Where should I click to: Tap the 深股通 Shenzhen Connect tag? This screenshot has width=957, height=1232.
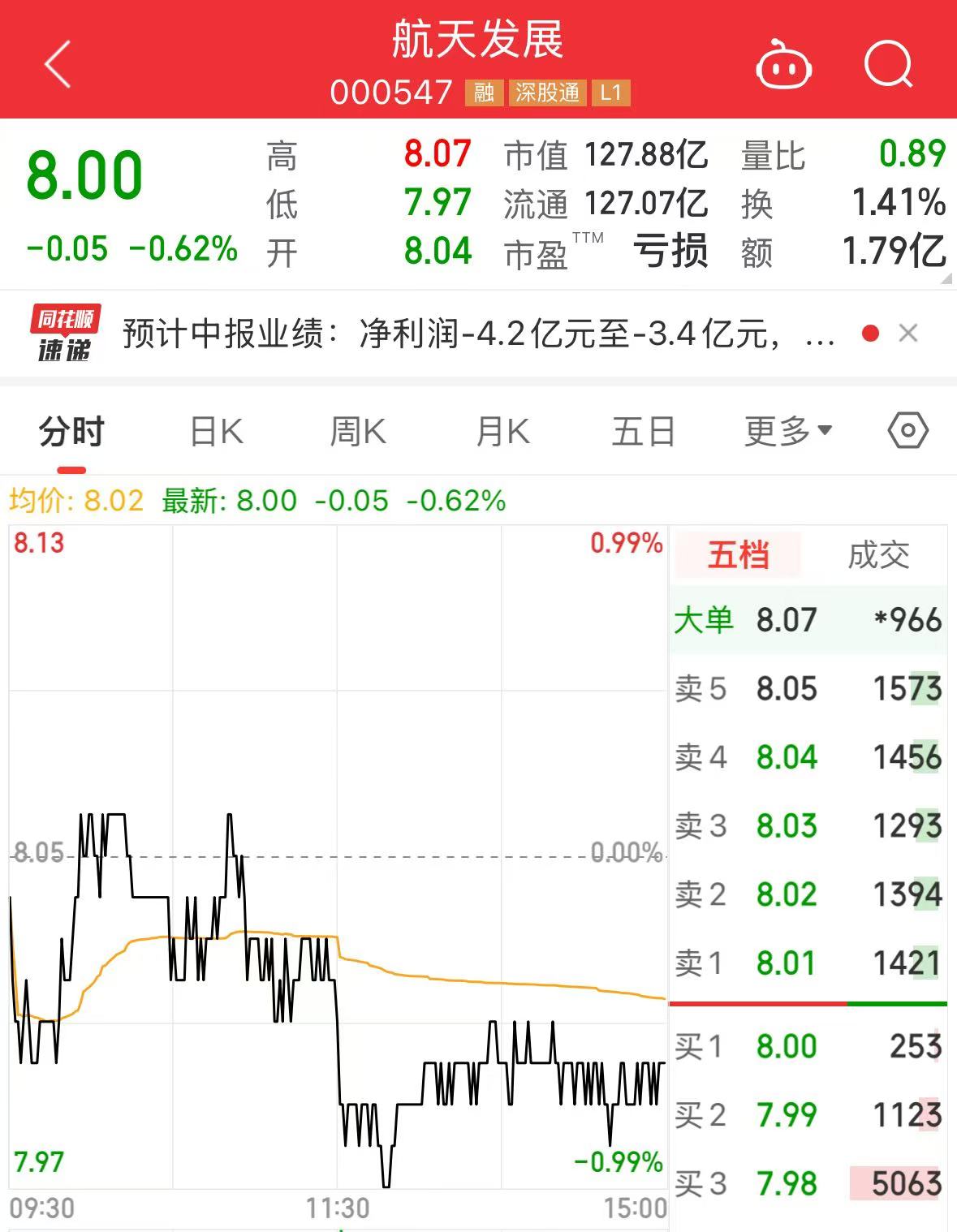[x=546, y=93]
